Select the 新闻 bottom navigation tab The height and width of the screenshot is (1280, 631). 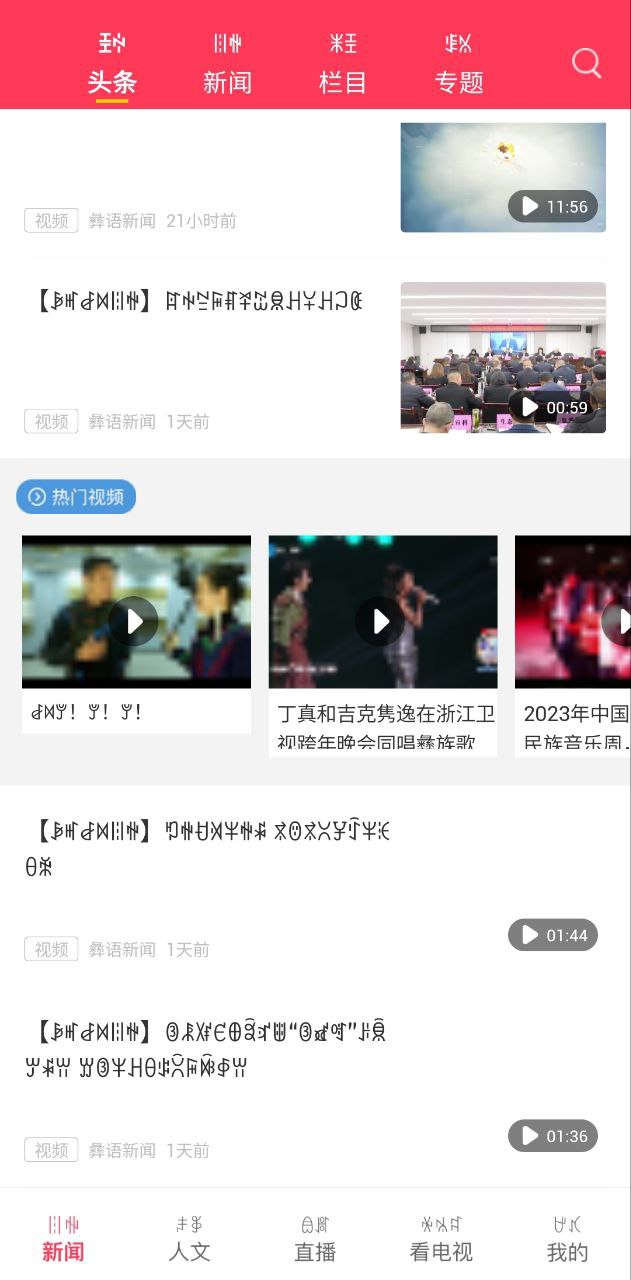pos(63,1238)
